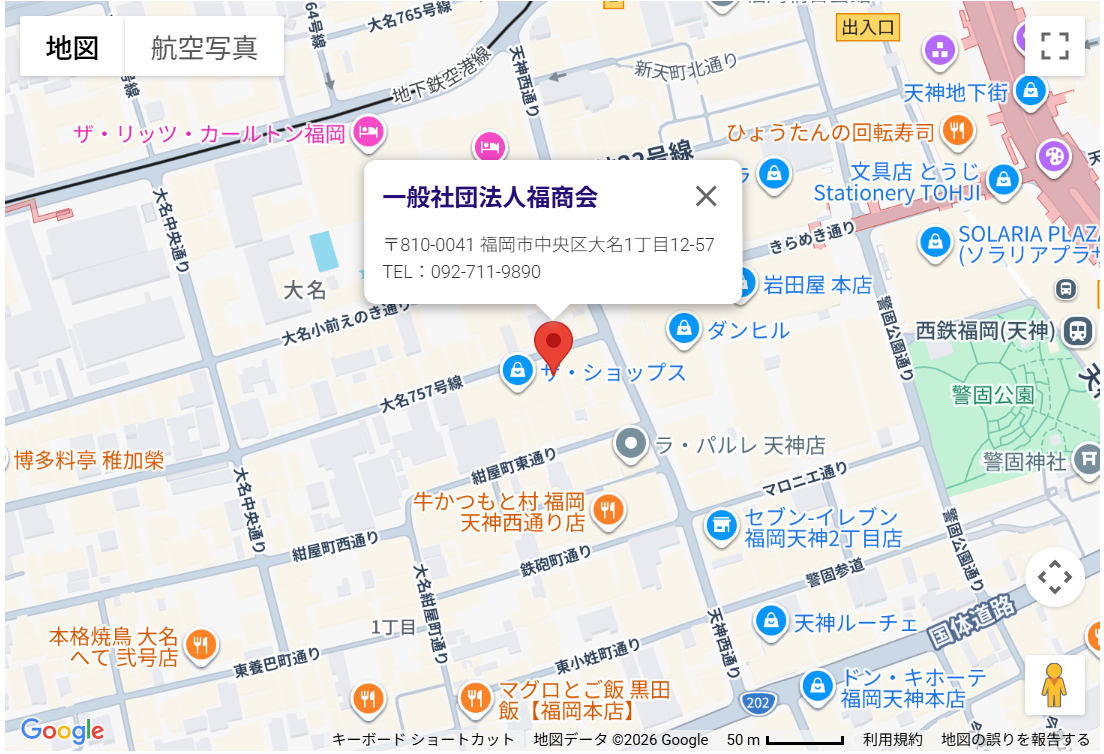
Task: Select the 地図 map view
Action: [x=73, y=47]
